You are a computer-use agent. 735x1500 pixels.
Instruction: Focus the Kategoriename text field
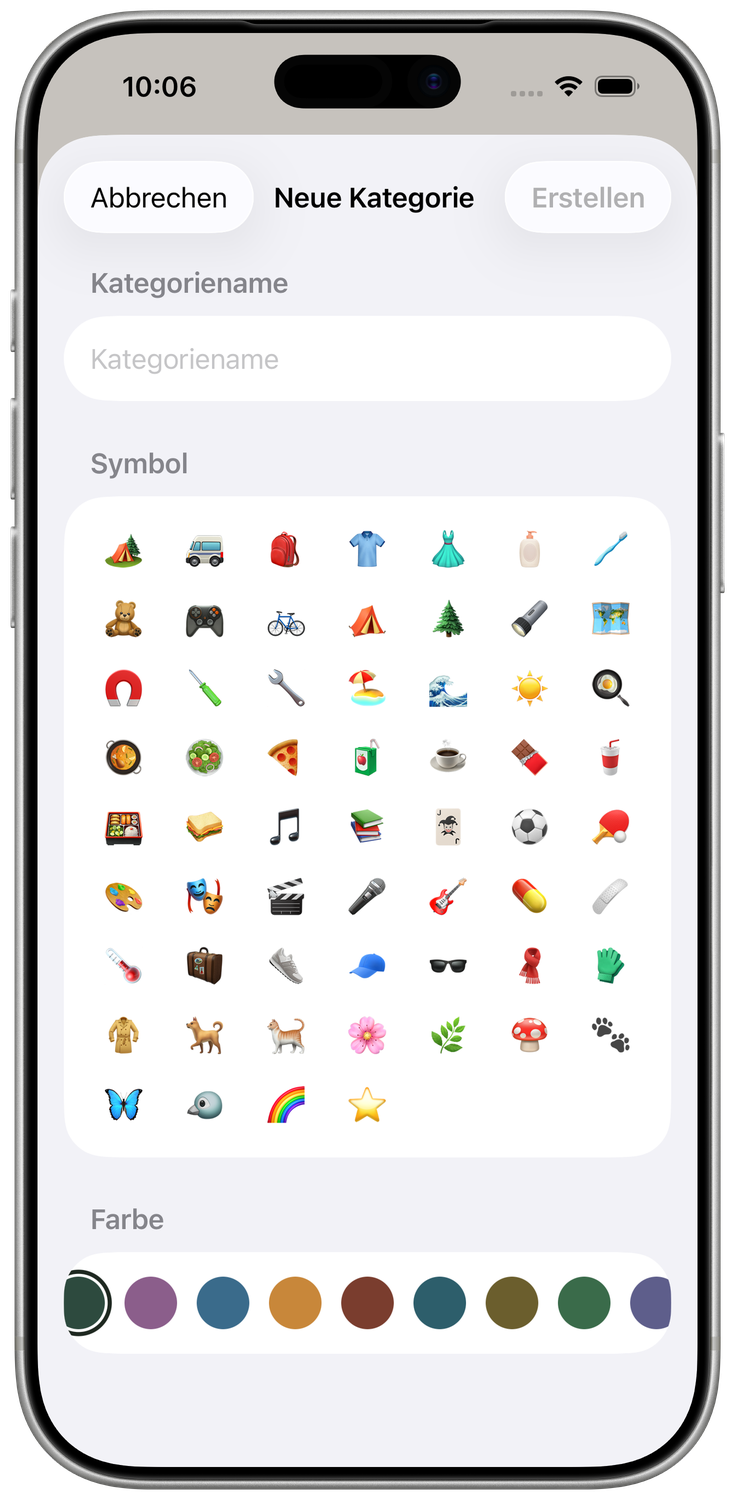pos(367,359)
